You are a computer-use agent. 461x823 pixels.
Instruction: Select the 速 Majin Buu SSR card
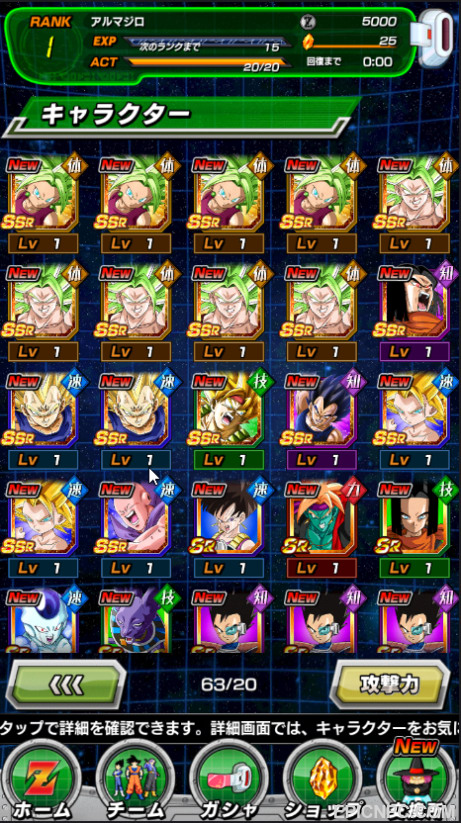click(135, 518)
